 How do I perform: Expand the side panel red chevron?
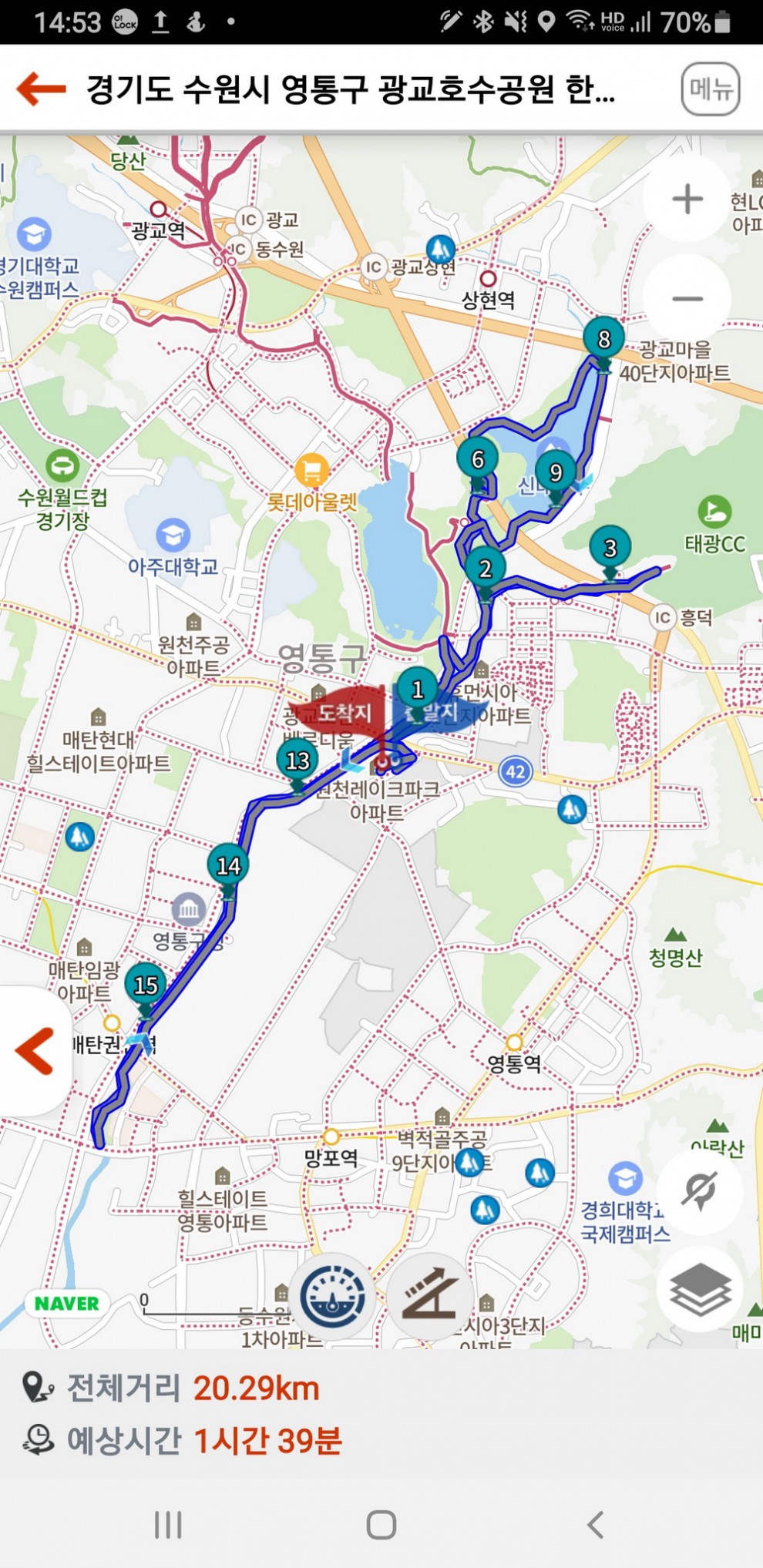pyautogui.click(x=35, y=1050)
